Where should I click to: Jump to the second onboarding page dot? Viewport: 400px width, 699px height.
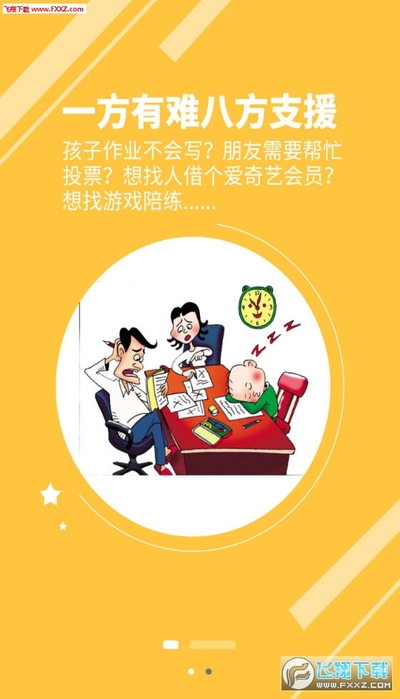(x=208, y=671)
